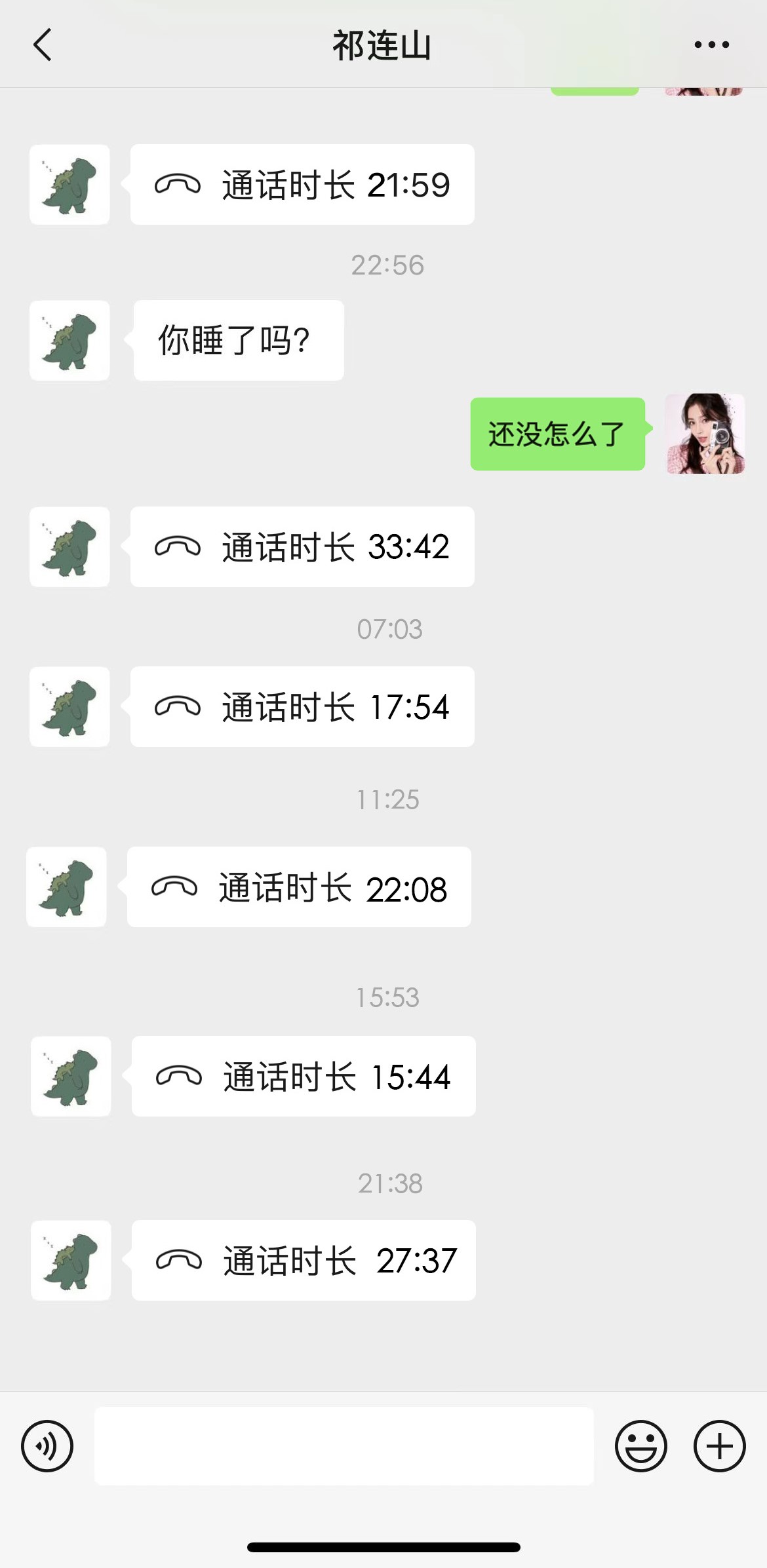Switch to voice message input
Image resolution: width=767 pixels, height=1568 pixels.
click(x=47, y=1445)
